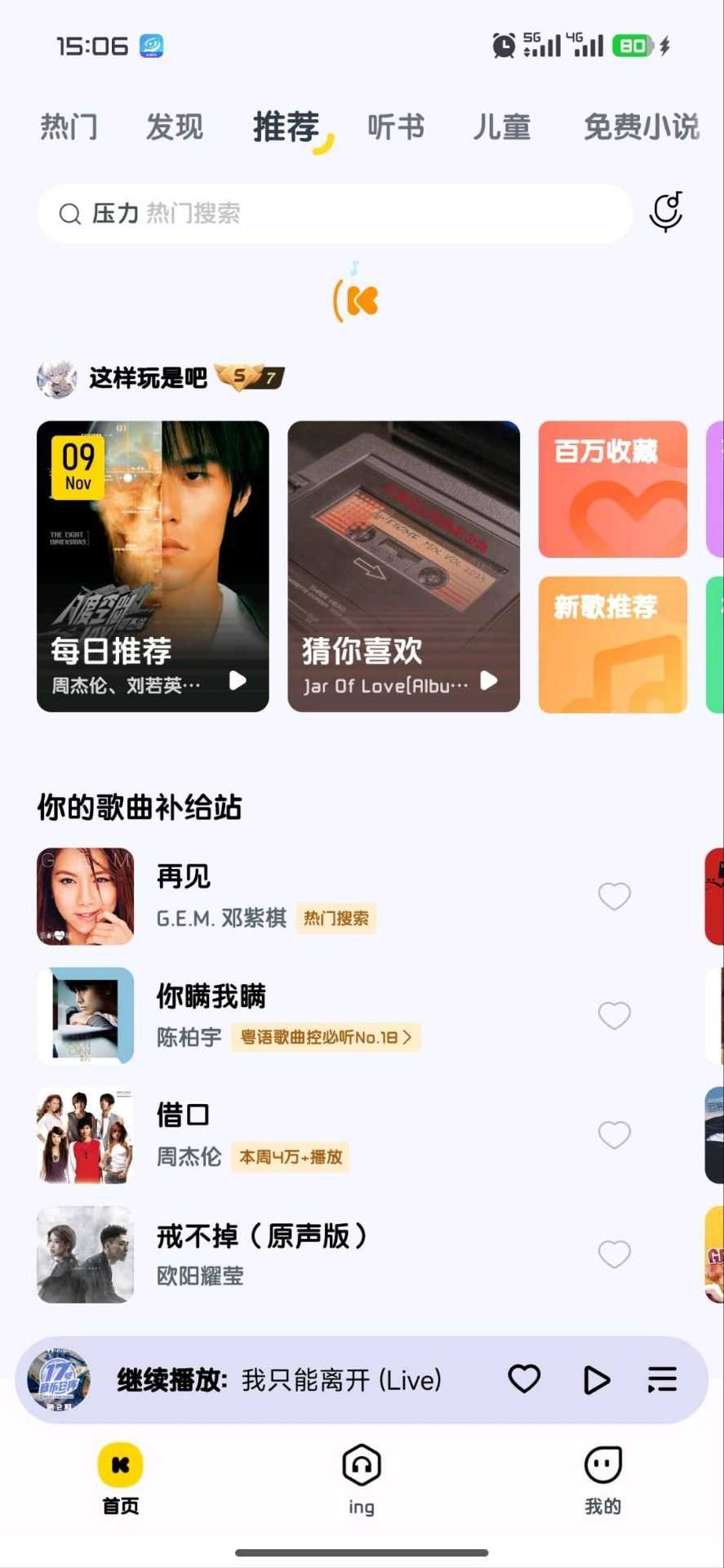Select the 免费小说 tab
The width and height of the screenshot is (724, 1568).
pyautogui.click(x=641, y=127)
